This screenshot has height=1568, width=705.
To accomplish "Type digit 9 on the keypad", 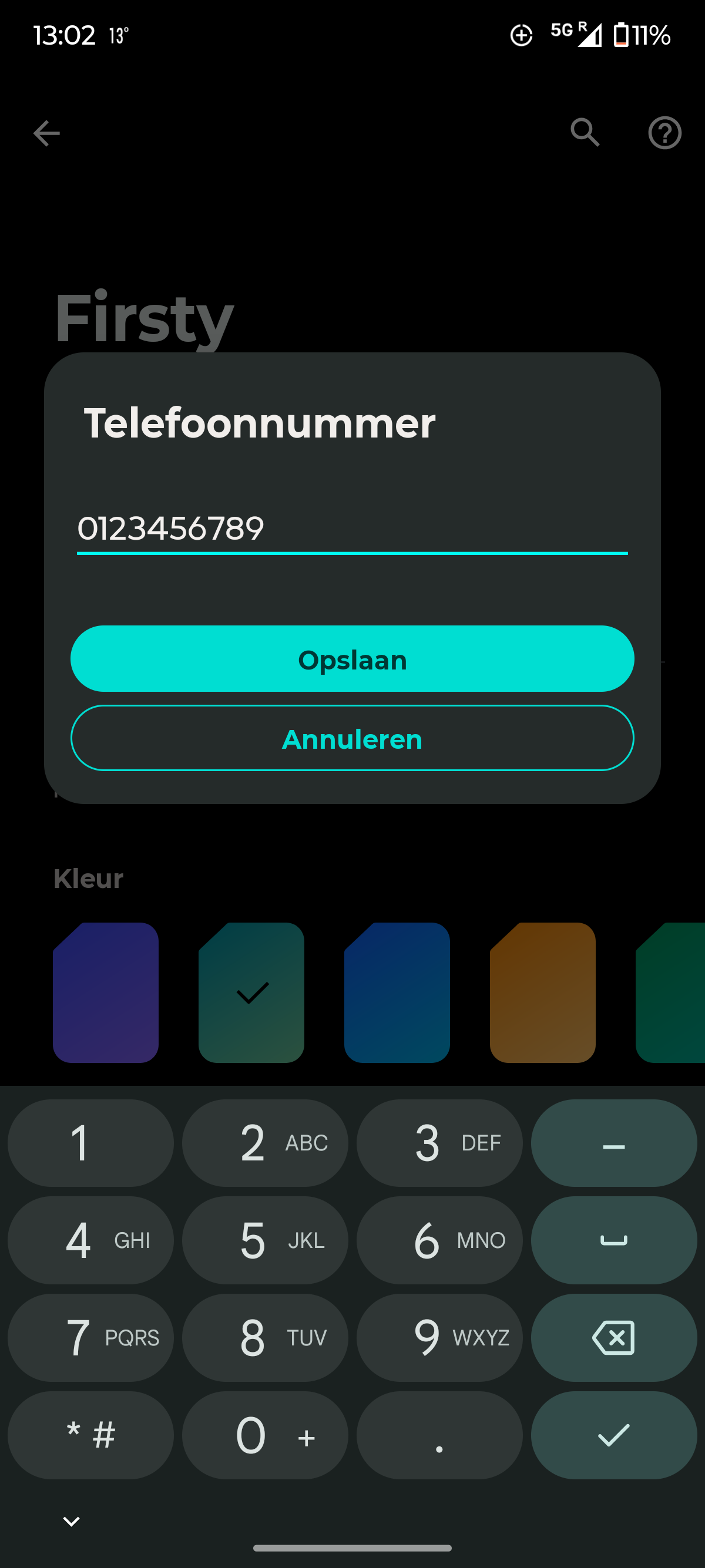I will (x=439, y=1337).
